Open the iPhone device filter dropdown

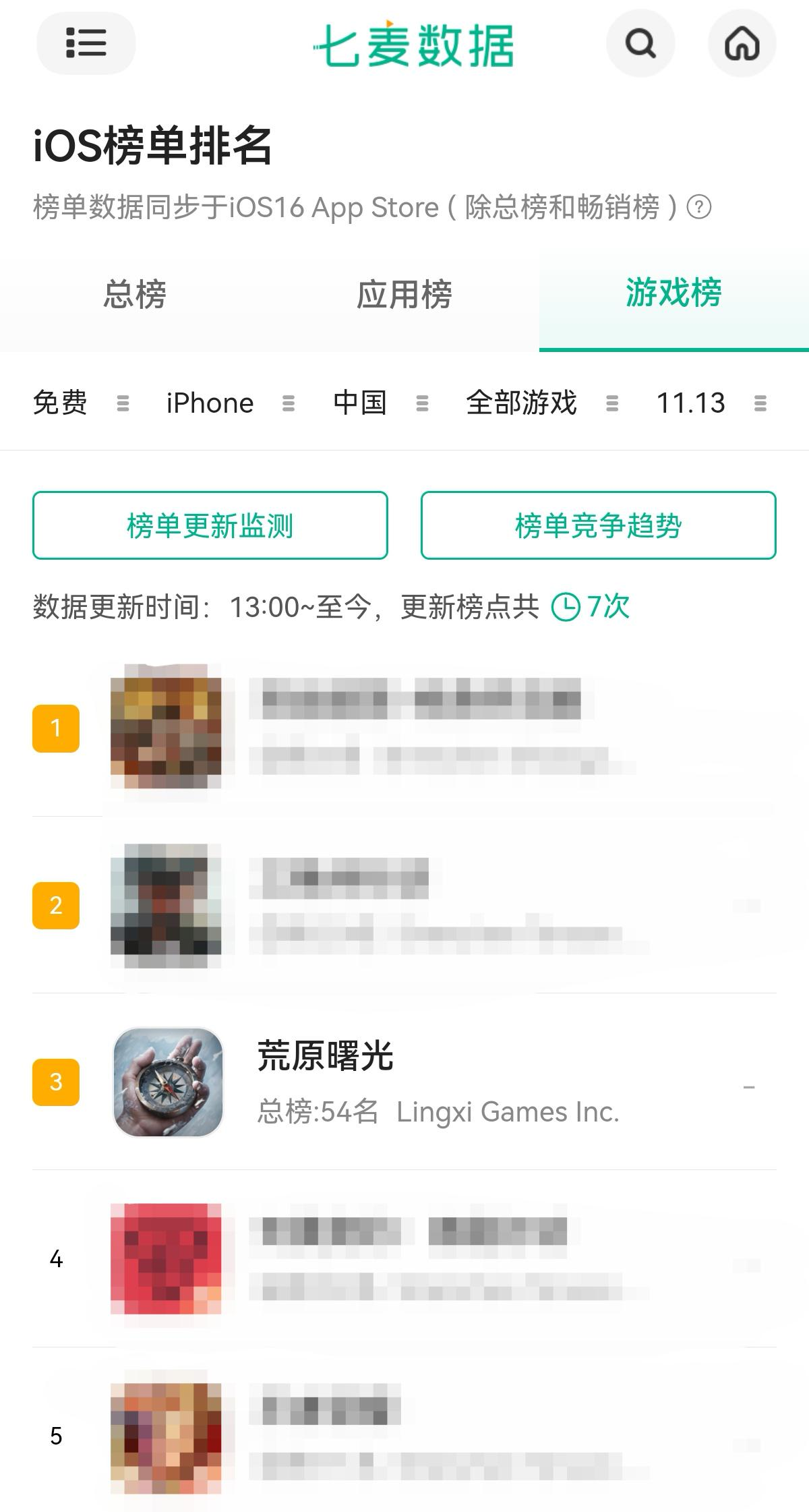210,403
